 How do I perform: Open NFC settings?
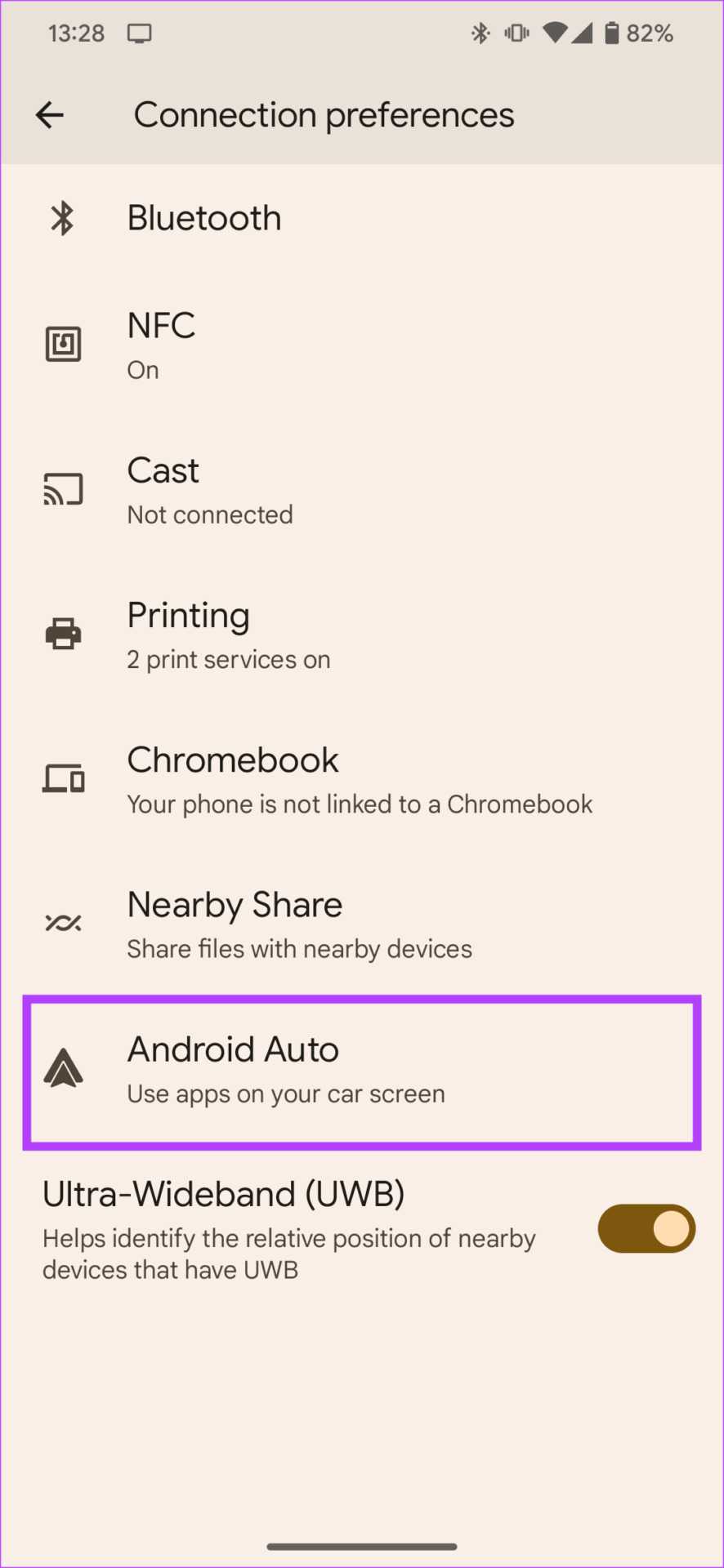[x=162, y=345]
